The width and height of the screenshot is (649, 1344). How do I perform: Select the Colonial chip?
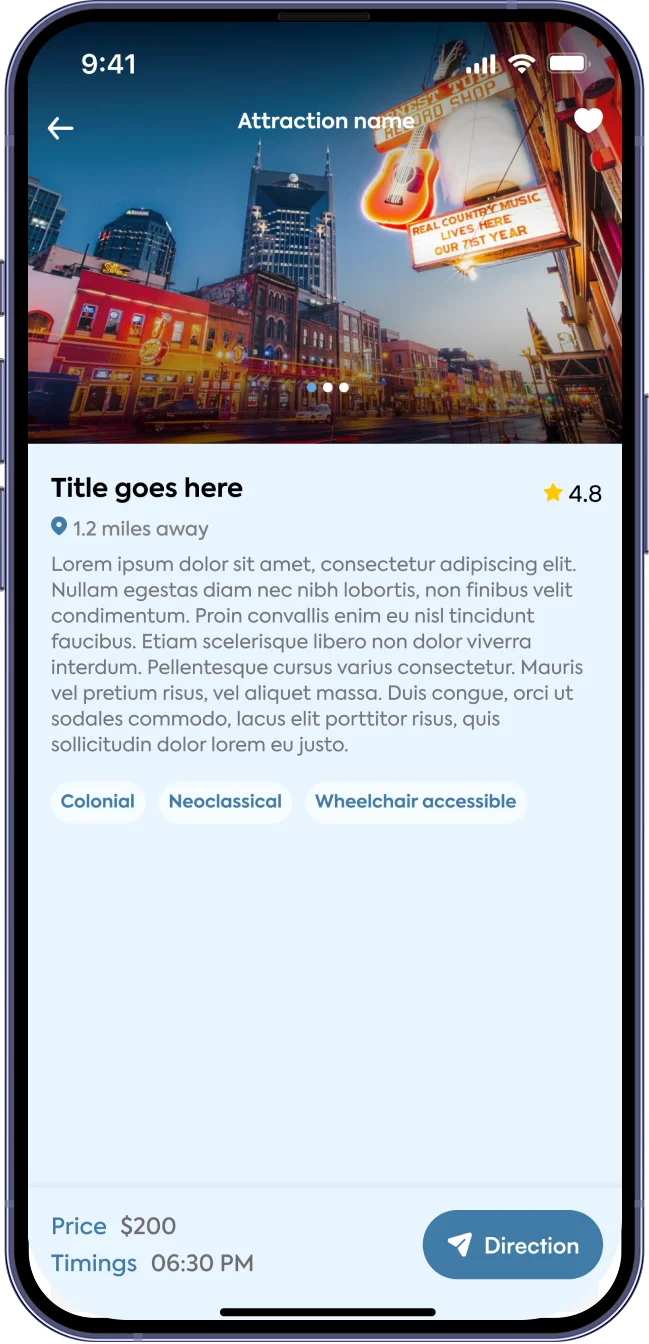click(x=98, y=802)
